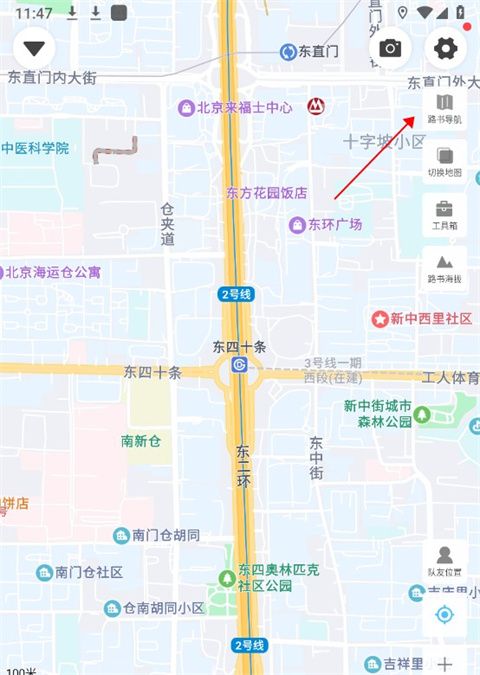
Task: Open the dropdown triangle button
Action: click(x=34, y=48)
